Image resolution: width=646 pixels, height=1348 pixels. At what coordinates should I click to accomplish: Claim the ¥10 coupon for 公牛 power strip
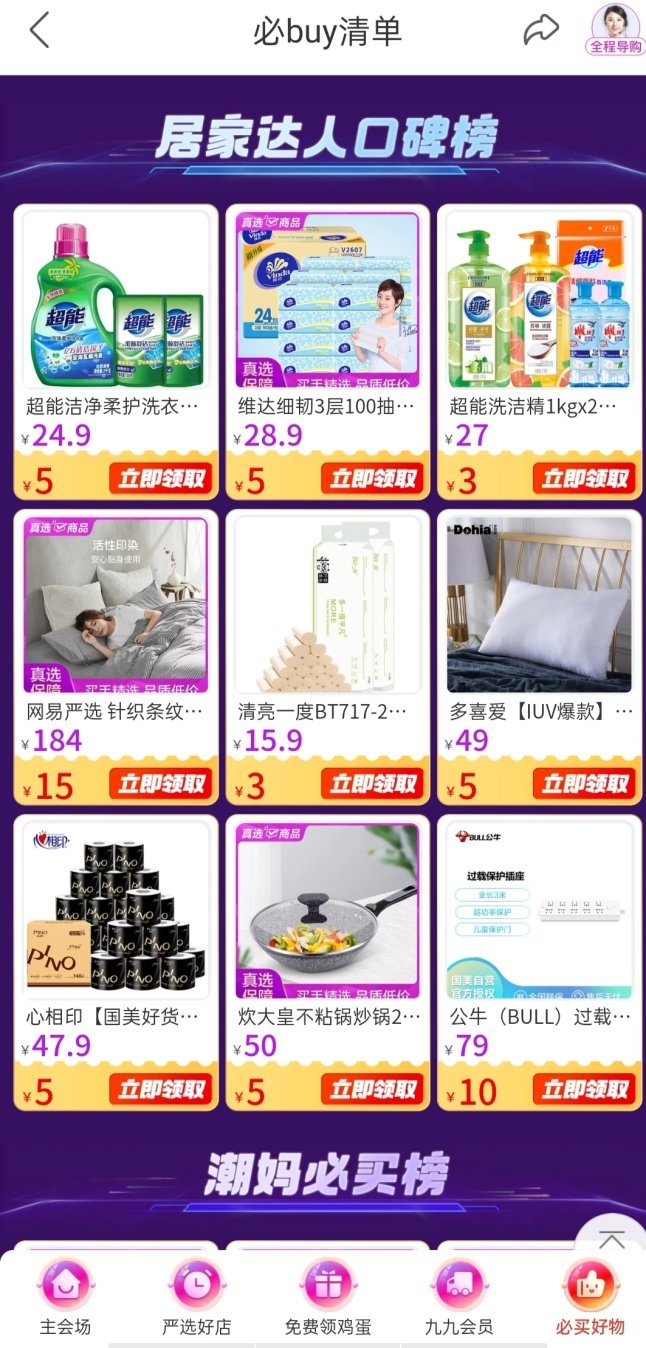click(585, 1089)
